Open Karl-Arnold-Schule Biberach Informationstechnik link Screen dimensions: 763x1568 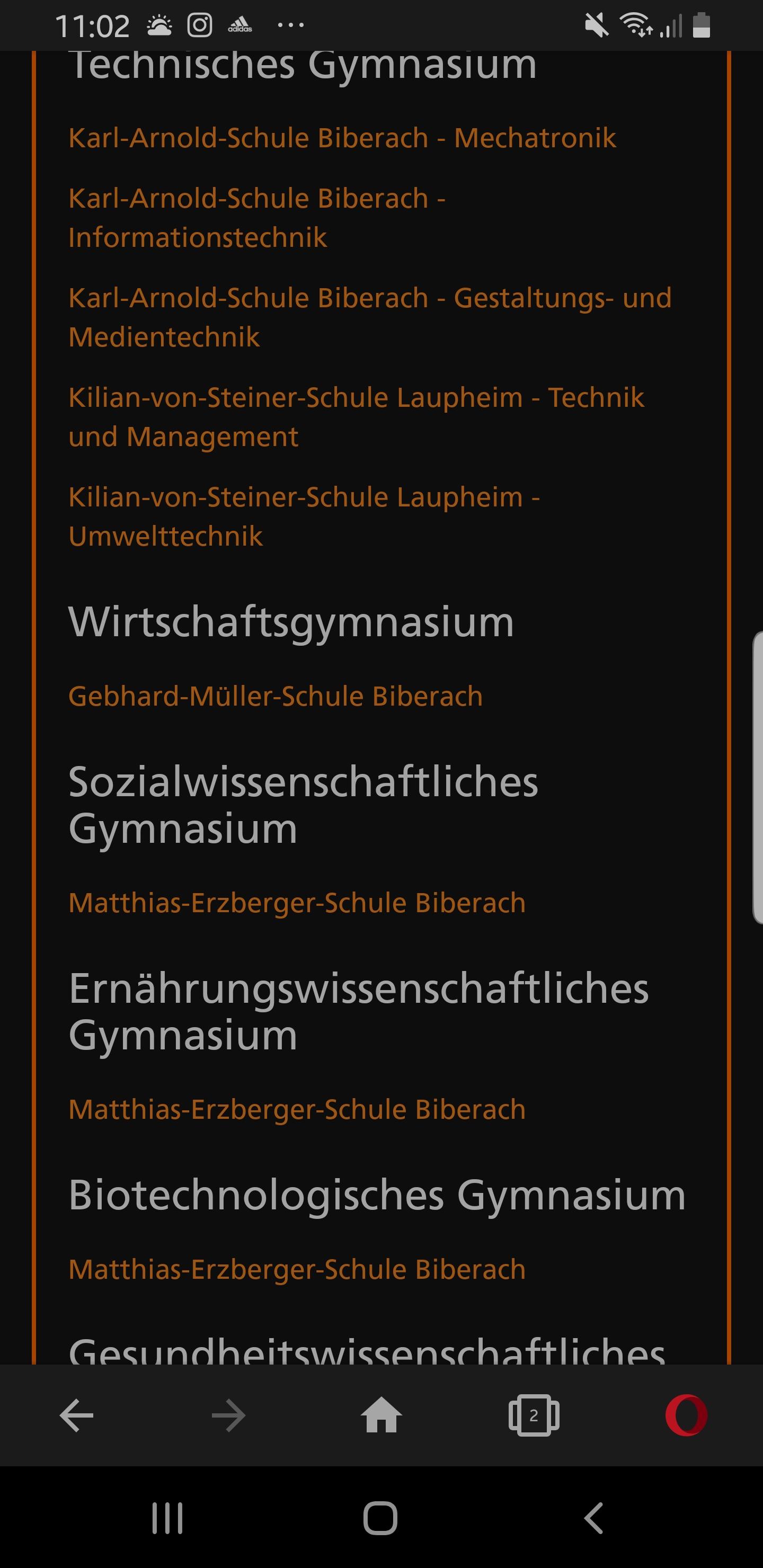click(x=256, y=218)
